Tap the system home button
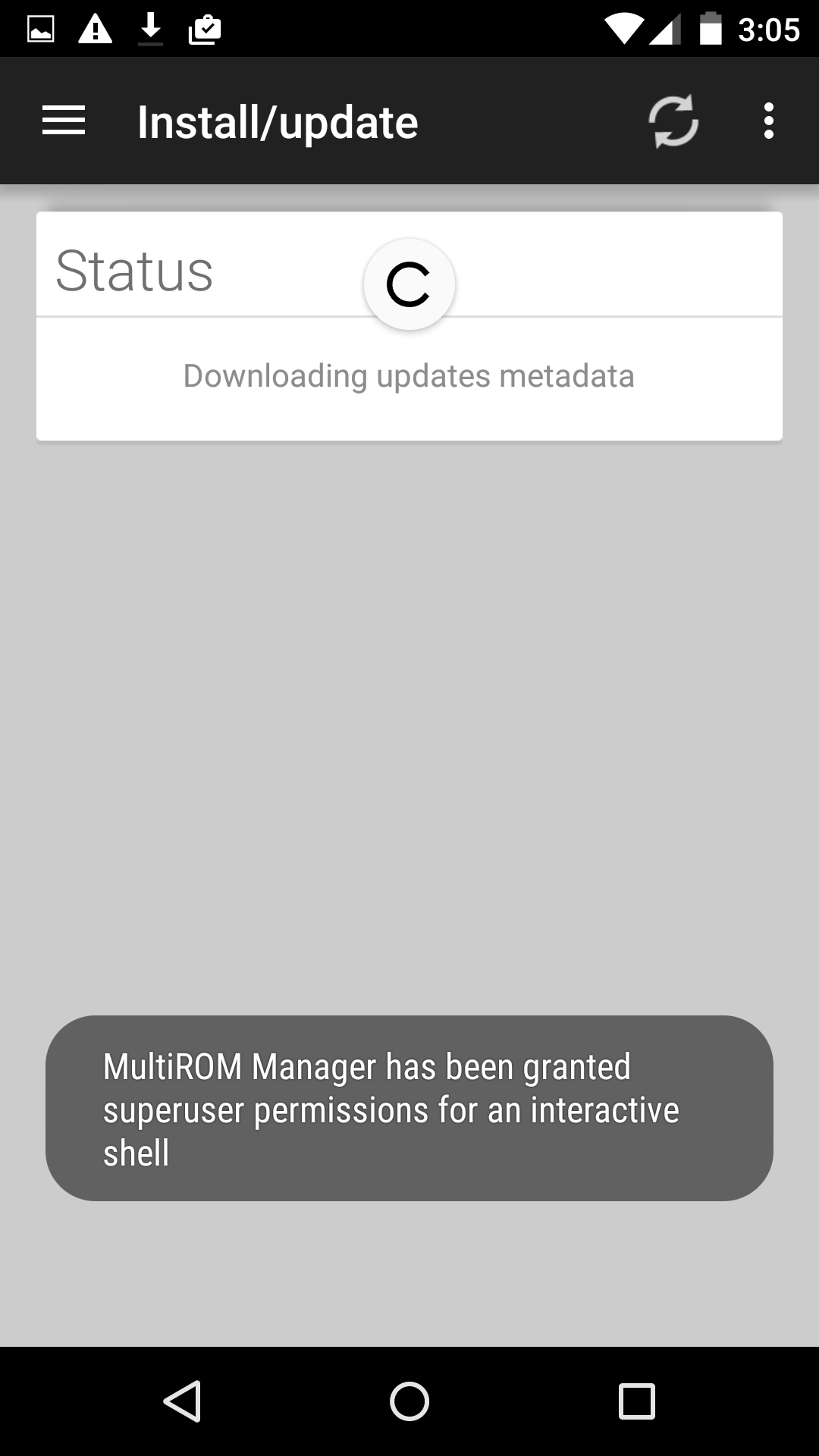 (x=409, y=1401)
